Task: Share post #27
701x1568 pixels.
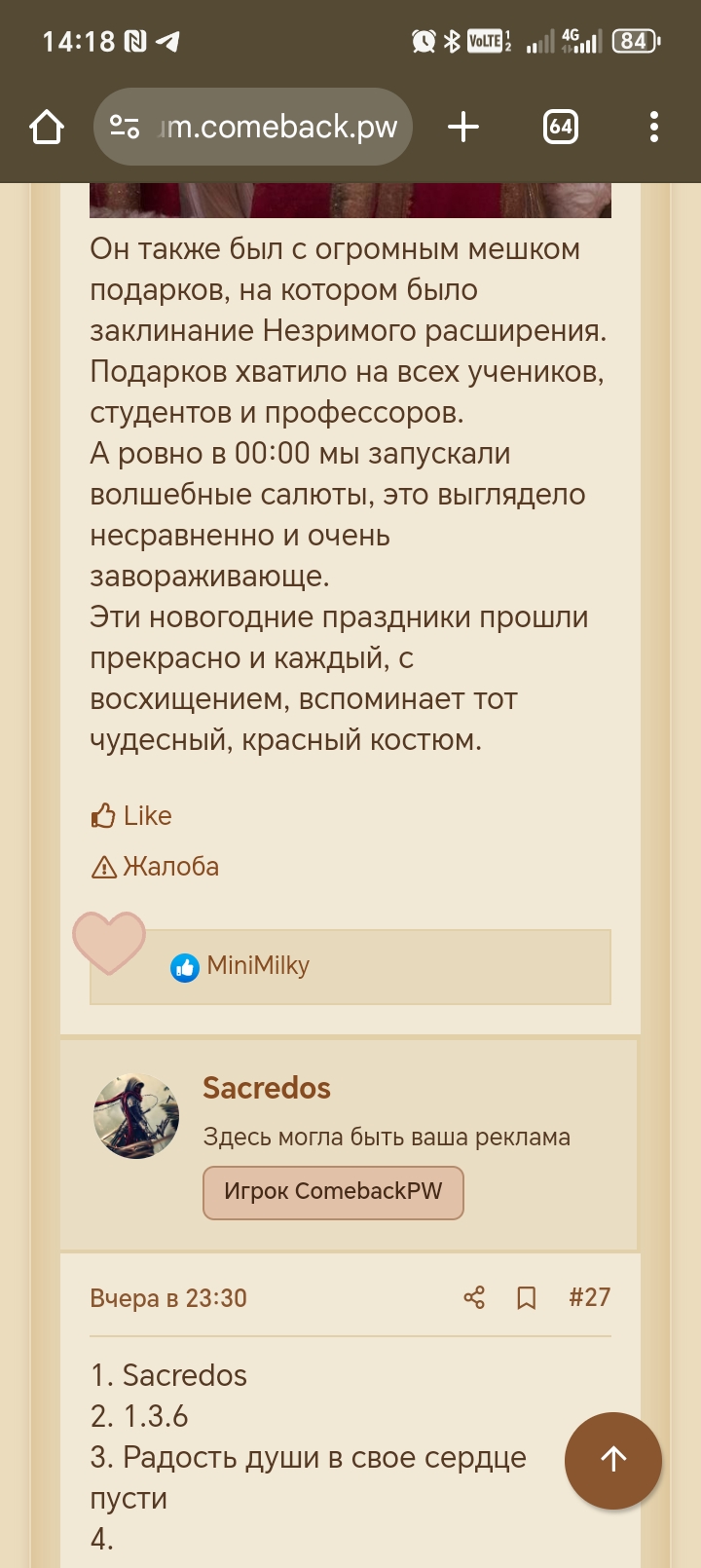Action: click(x=474, y=1297)
